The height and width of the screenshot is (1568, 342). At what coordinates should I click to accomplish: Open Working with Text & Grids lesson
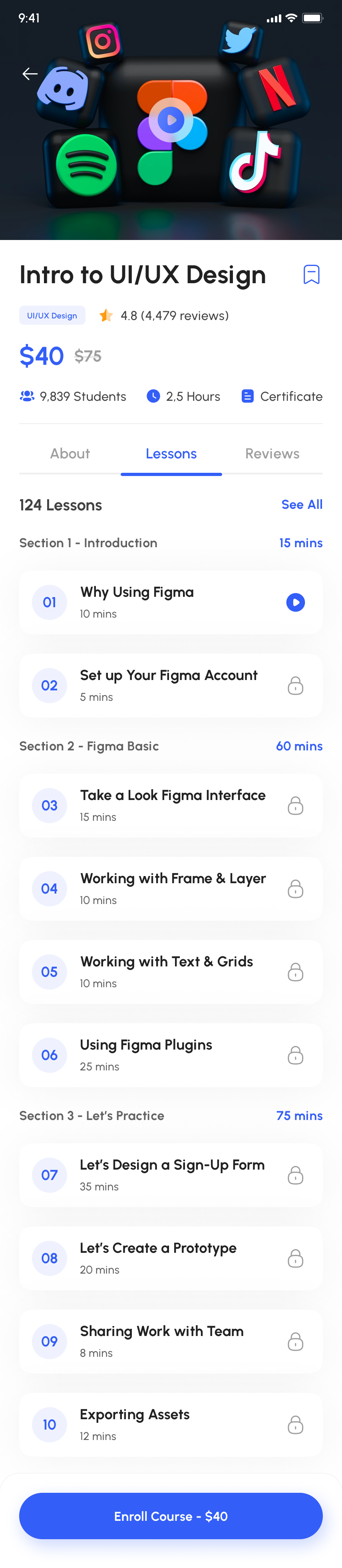click(171, 972)
